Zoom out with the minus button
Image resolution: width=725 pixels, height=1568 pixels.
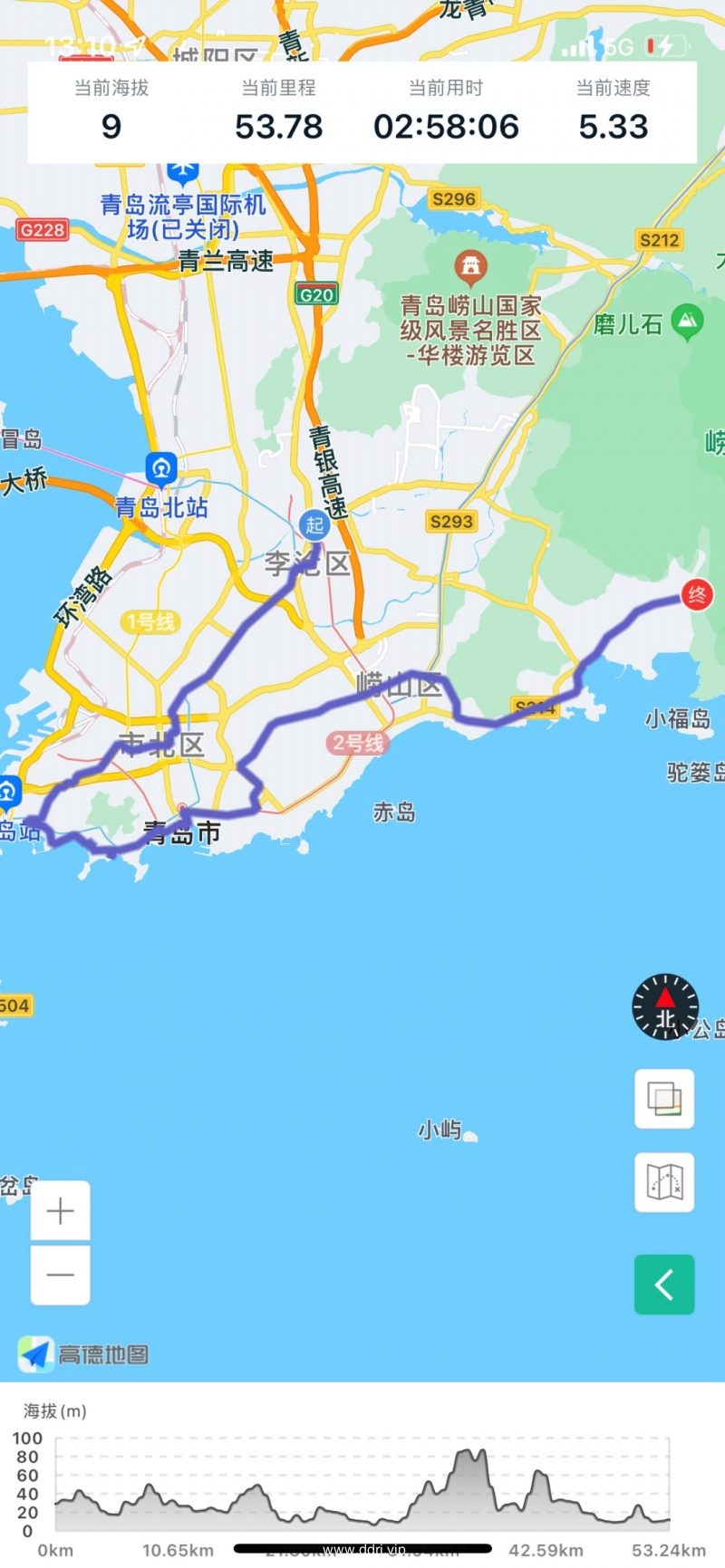point(60,1275)
